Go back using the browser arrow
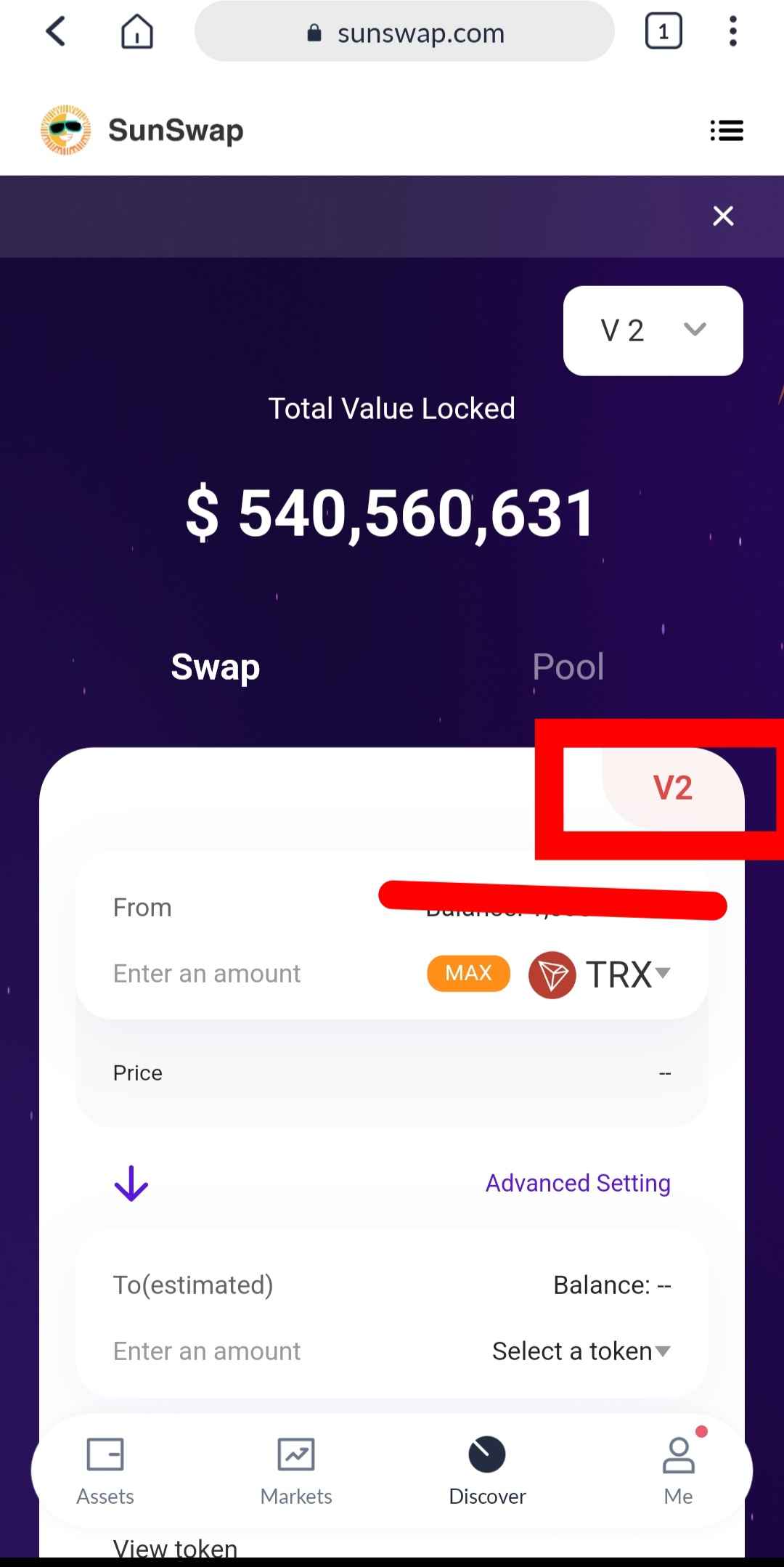784x1567 pixels. (57, 32)
